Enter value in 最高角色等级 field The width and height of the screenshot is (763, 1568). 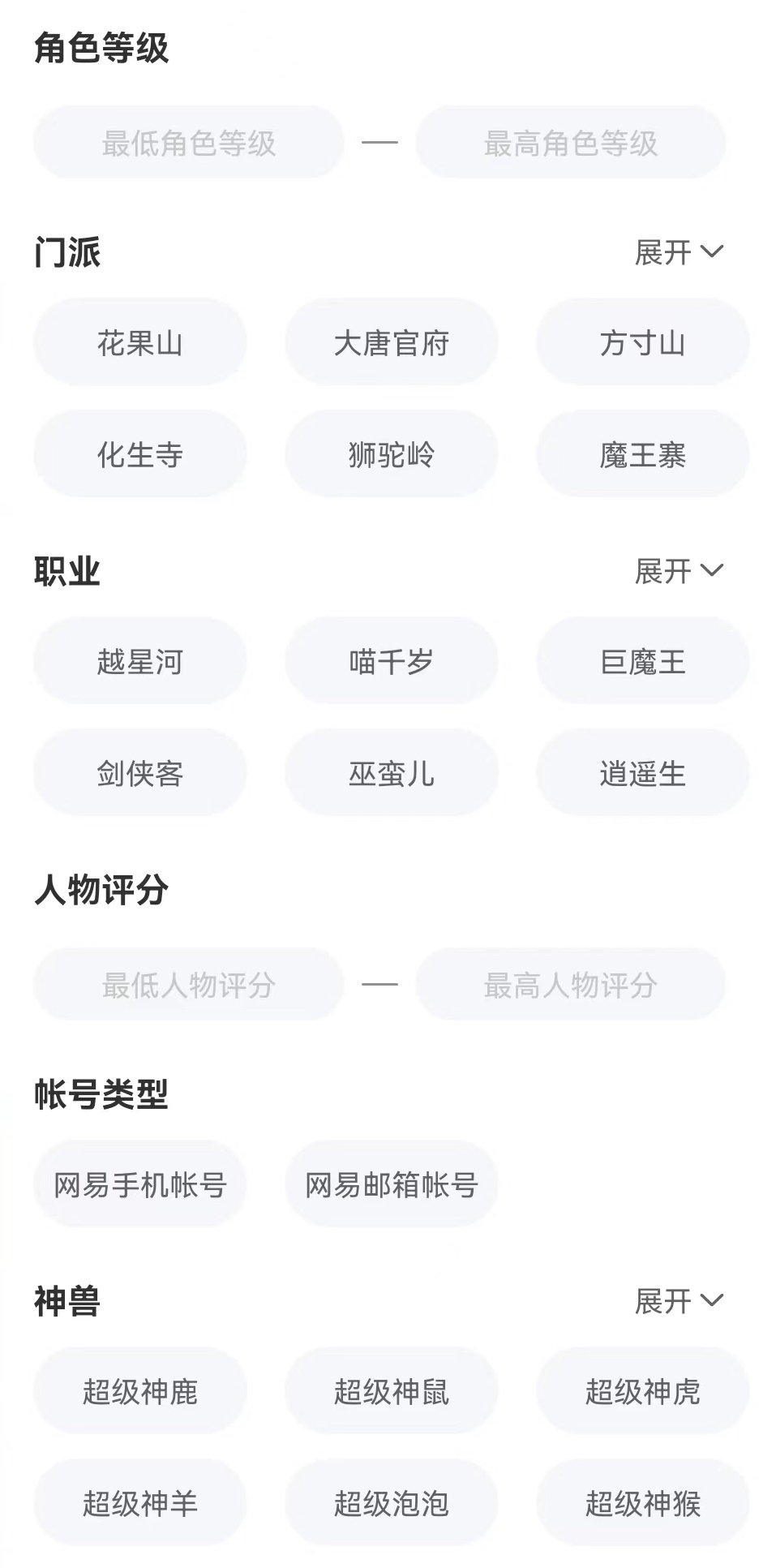[x=570, y=143]
